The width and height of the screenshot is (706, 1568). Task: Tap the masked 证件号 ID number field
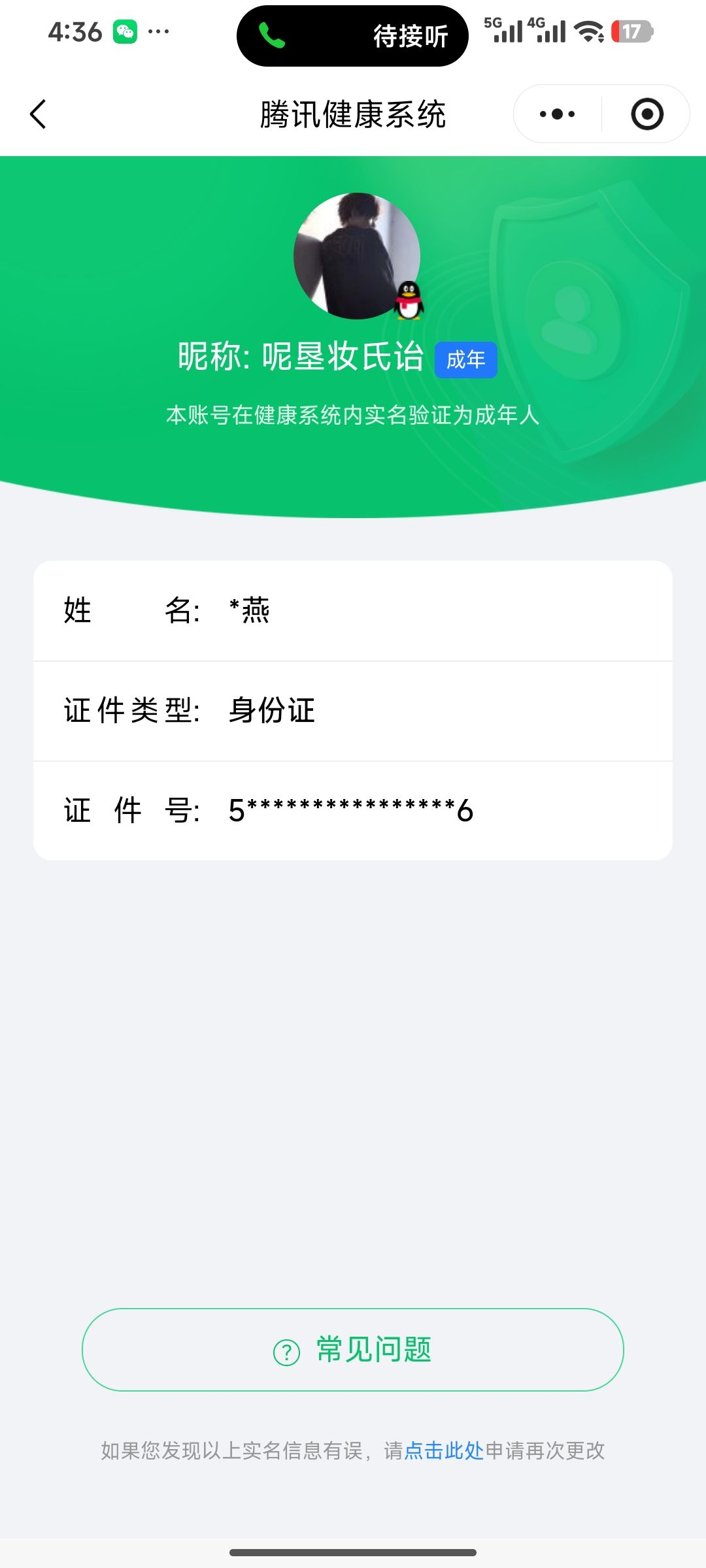(x=353, y=810)
